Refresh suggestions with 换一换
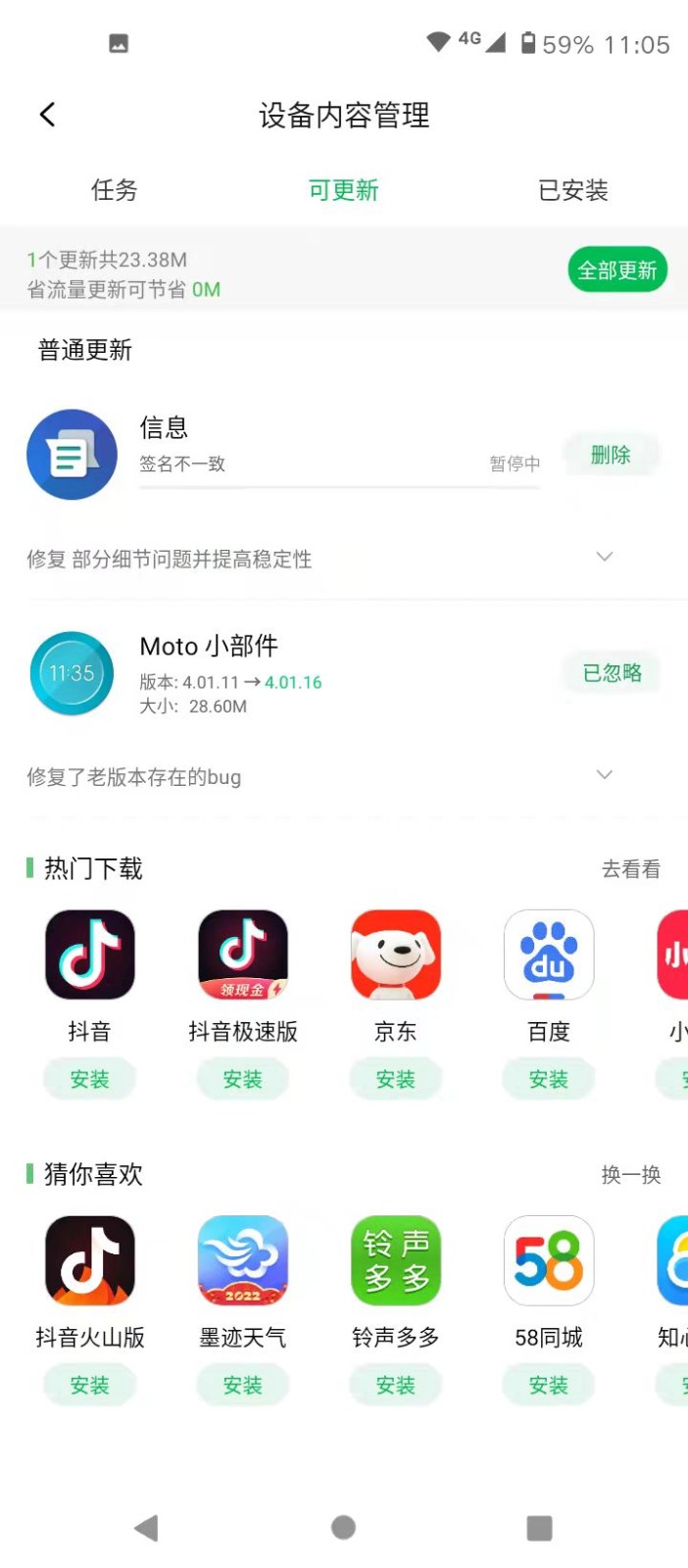The width and height of the screenshot is (688, 1568). click(630, 1174)
